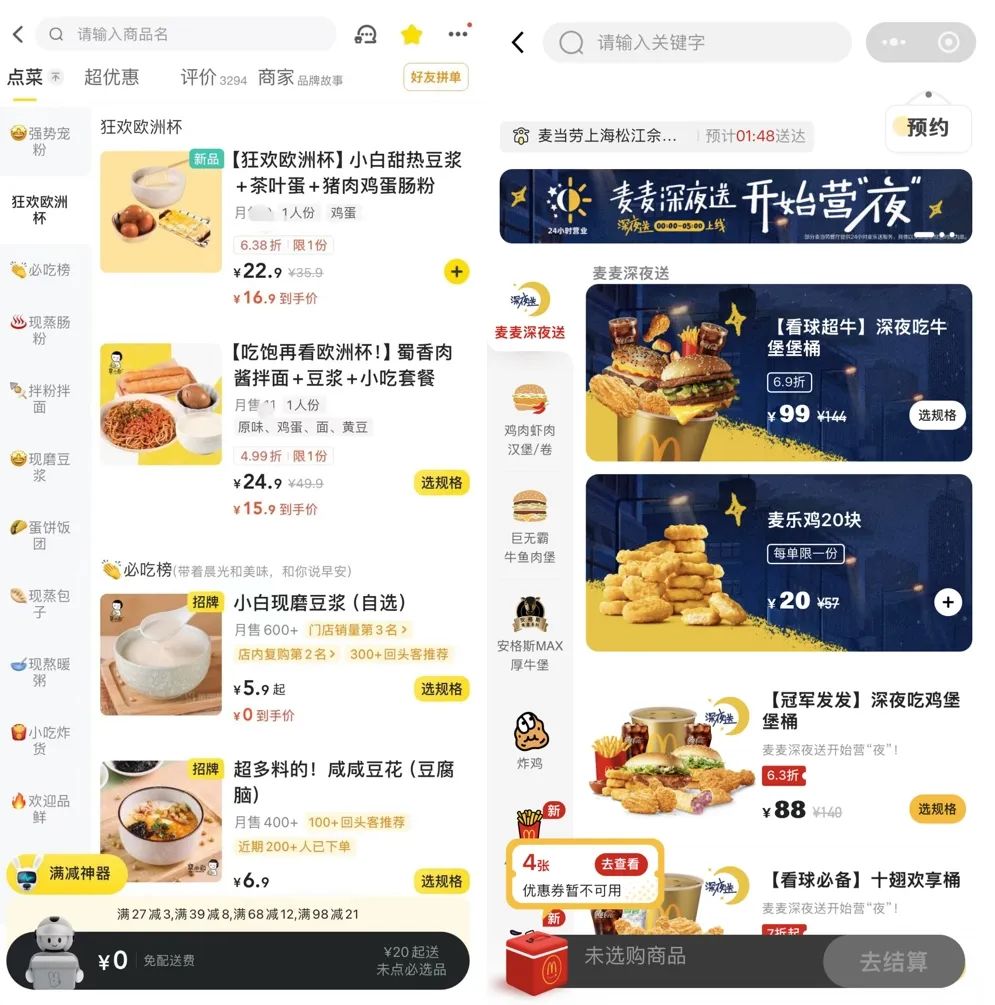Choose 选规格 for 蜀香肉酱拌面 combo

pyautogui.click(x=441, y=483)
